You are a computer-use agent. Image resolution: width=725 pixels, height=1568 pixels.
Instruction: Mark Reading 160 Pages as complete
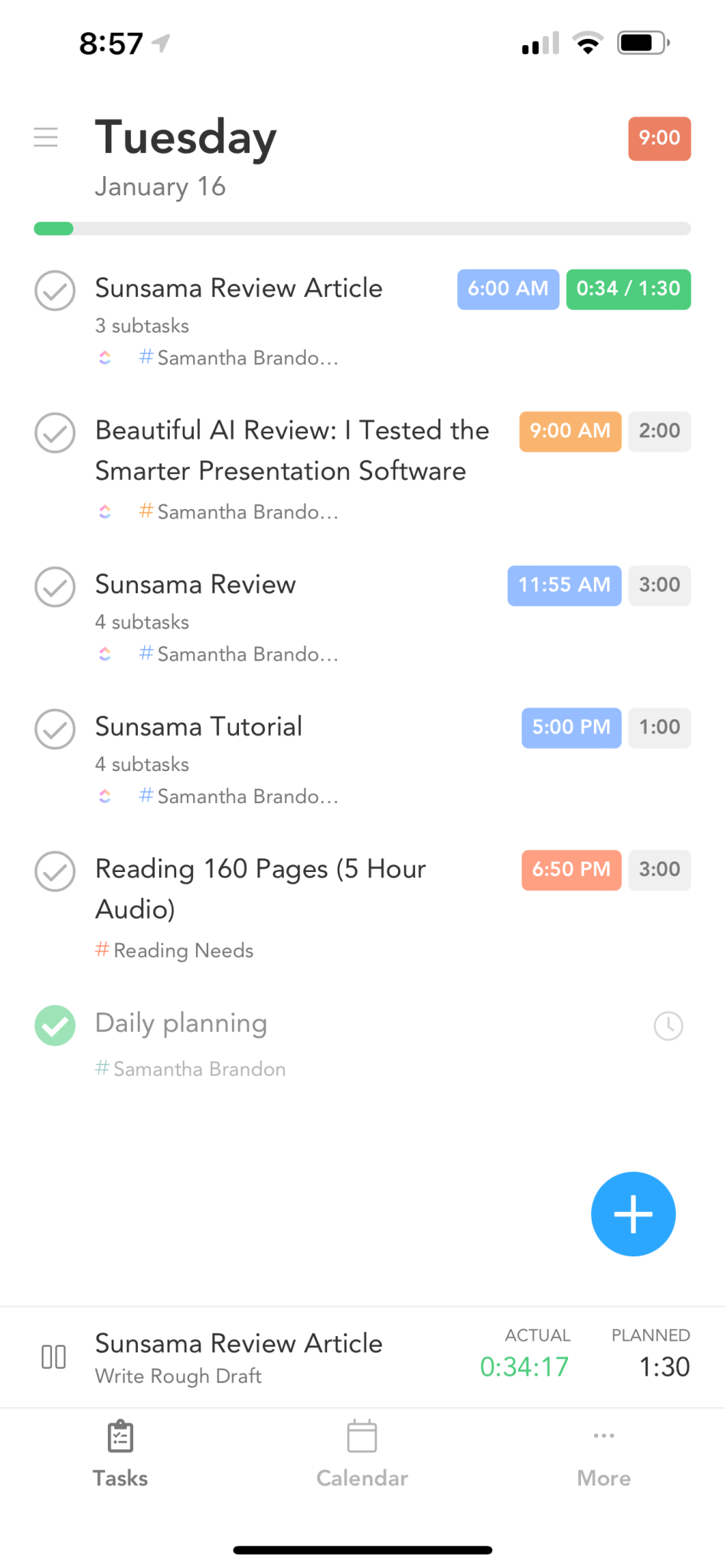(x=54, y=871)
